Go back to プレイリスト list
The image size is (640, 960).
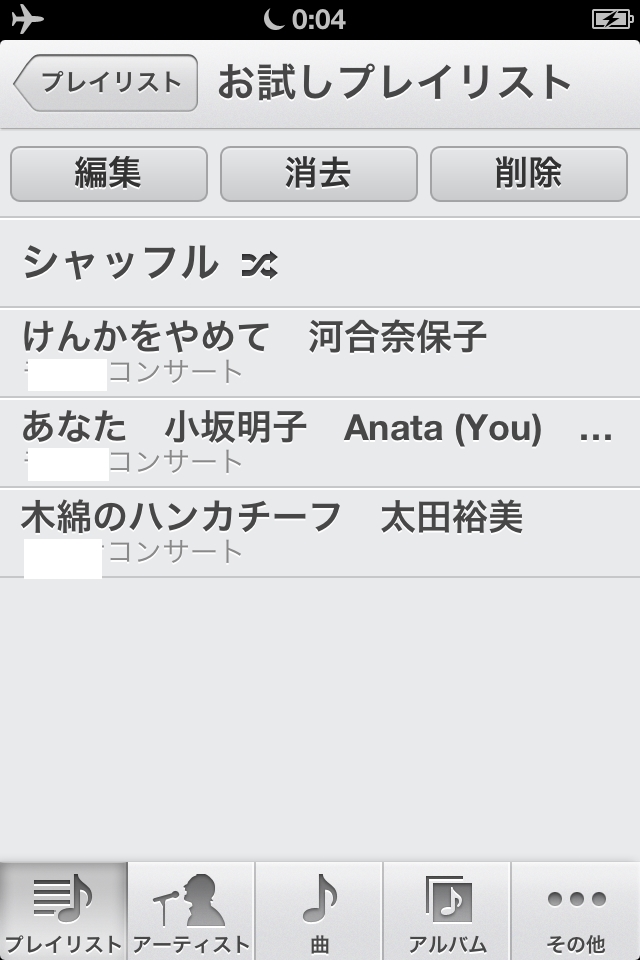click(x=106, y=83)
